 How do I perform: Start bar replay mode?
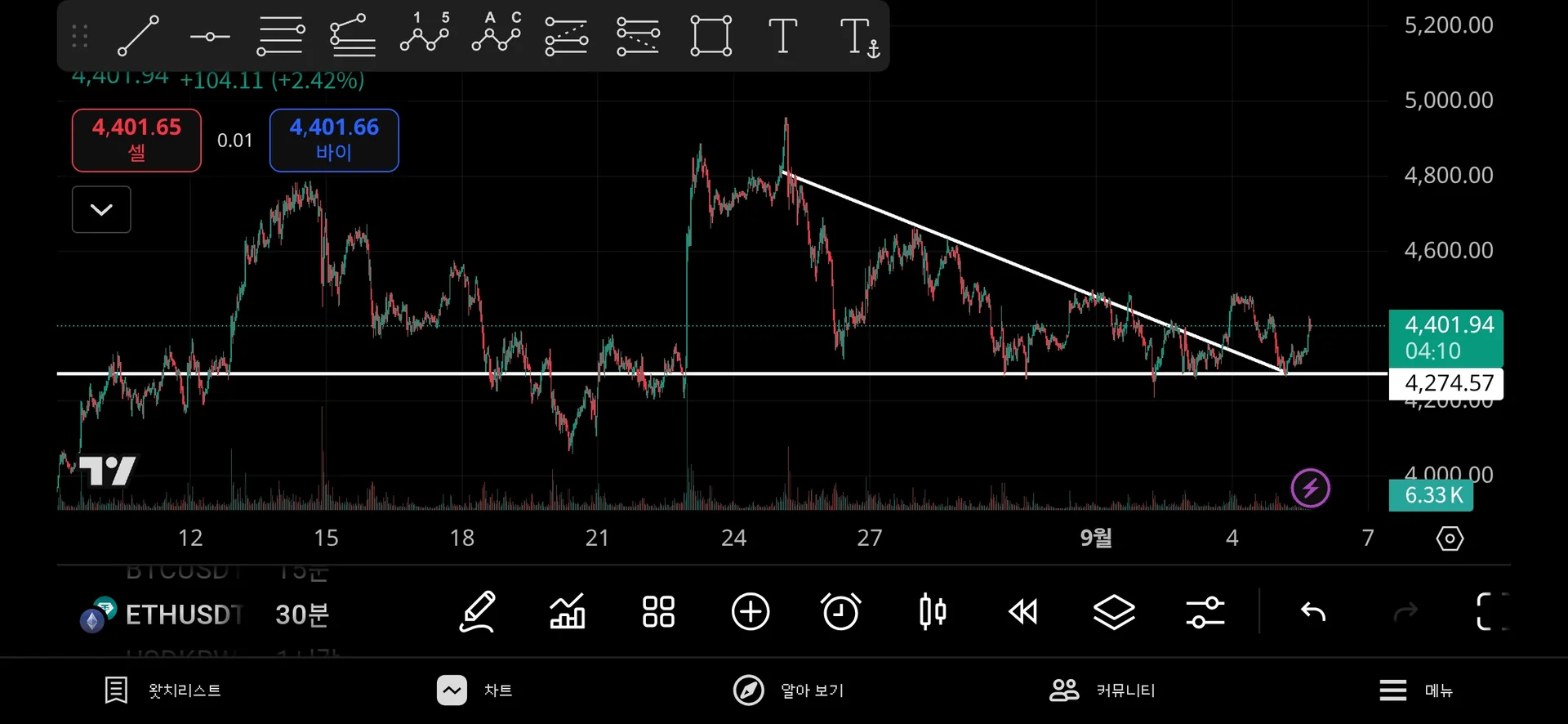pyautogui.click(x=1022, y=612)
